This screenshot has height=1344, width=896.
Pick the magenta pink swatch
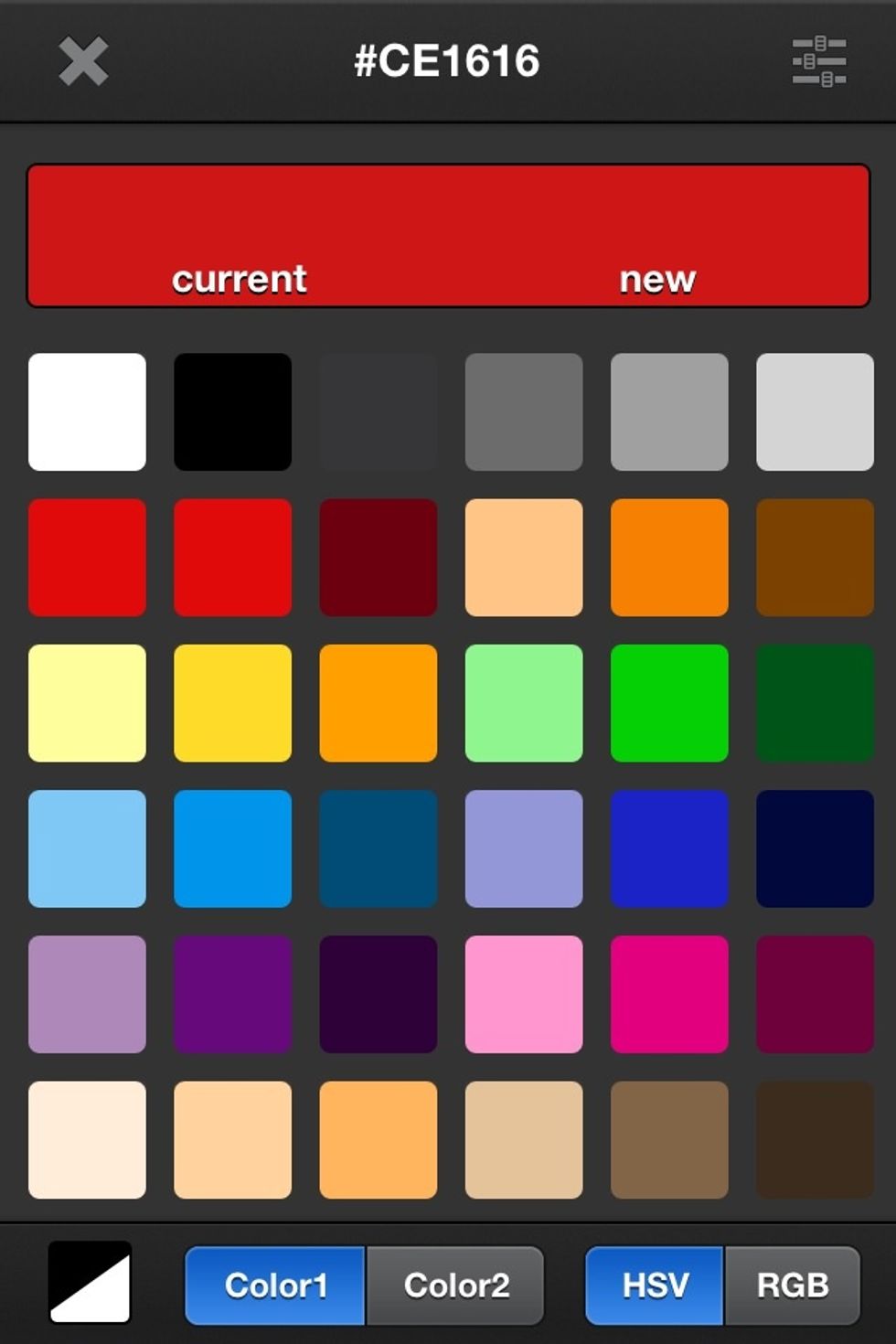[x=669, y=994]
